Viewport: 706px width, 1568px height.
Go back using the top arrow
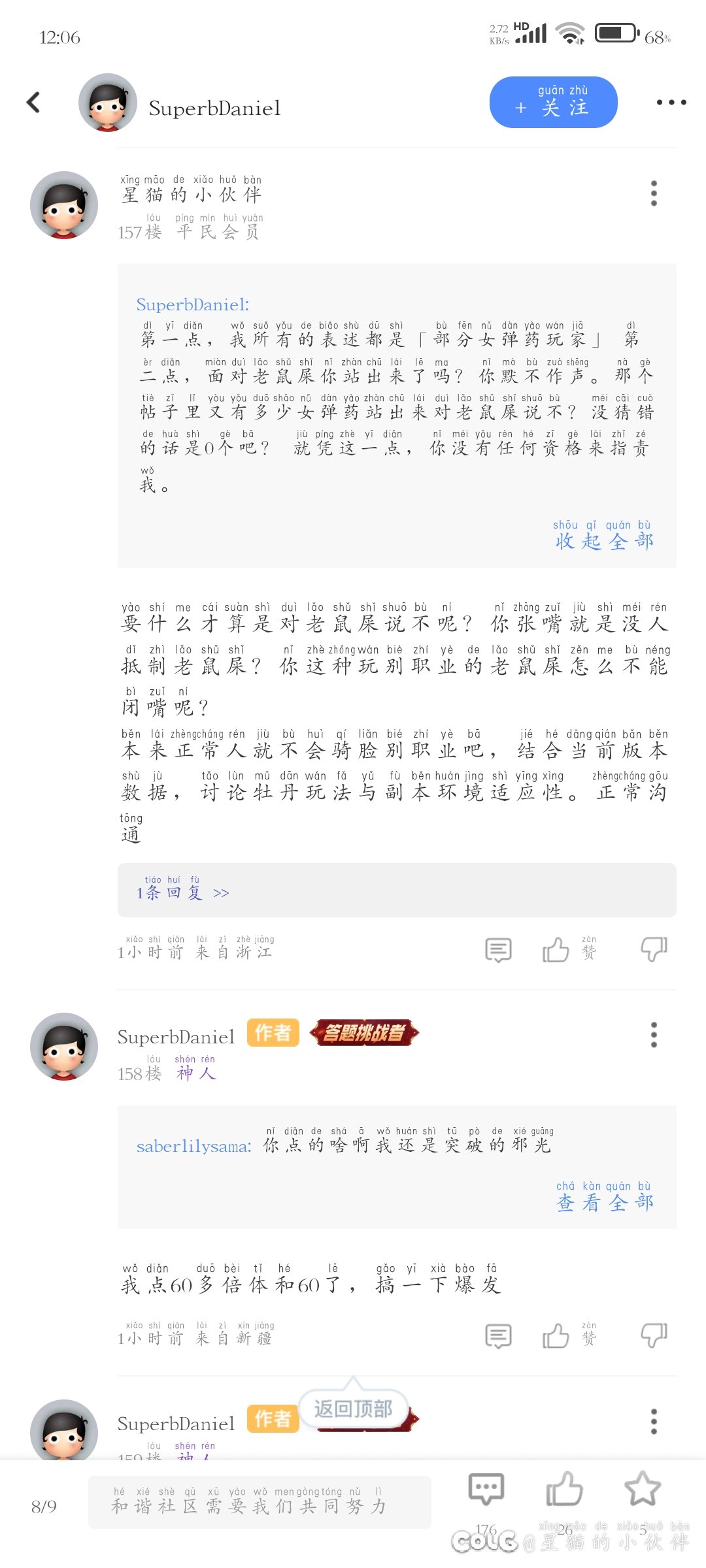coord(34,103)
